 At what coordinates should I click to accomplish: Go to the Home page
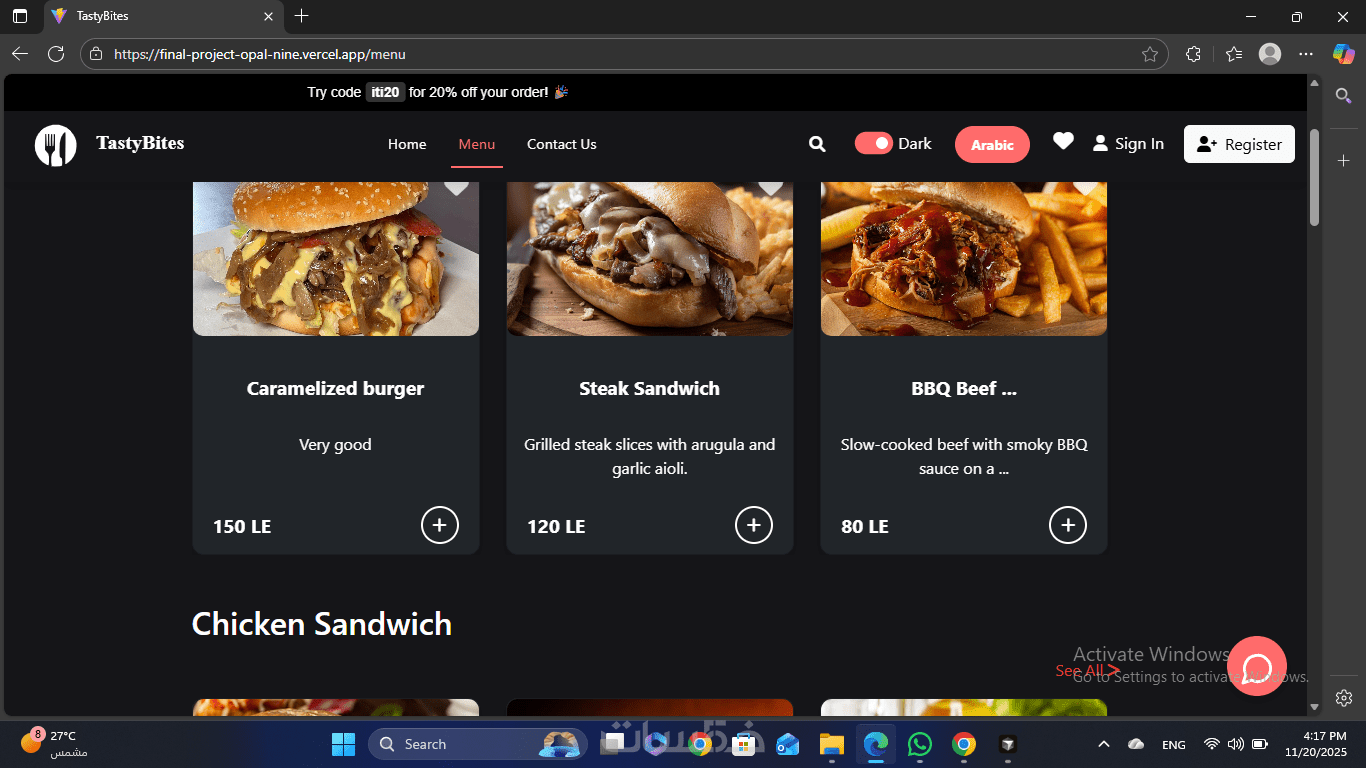[x=407, y=144]
